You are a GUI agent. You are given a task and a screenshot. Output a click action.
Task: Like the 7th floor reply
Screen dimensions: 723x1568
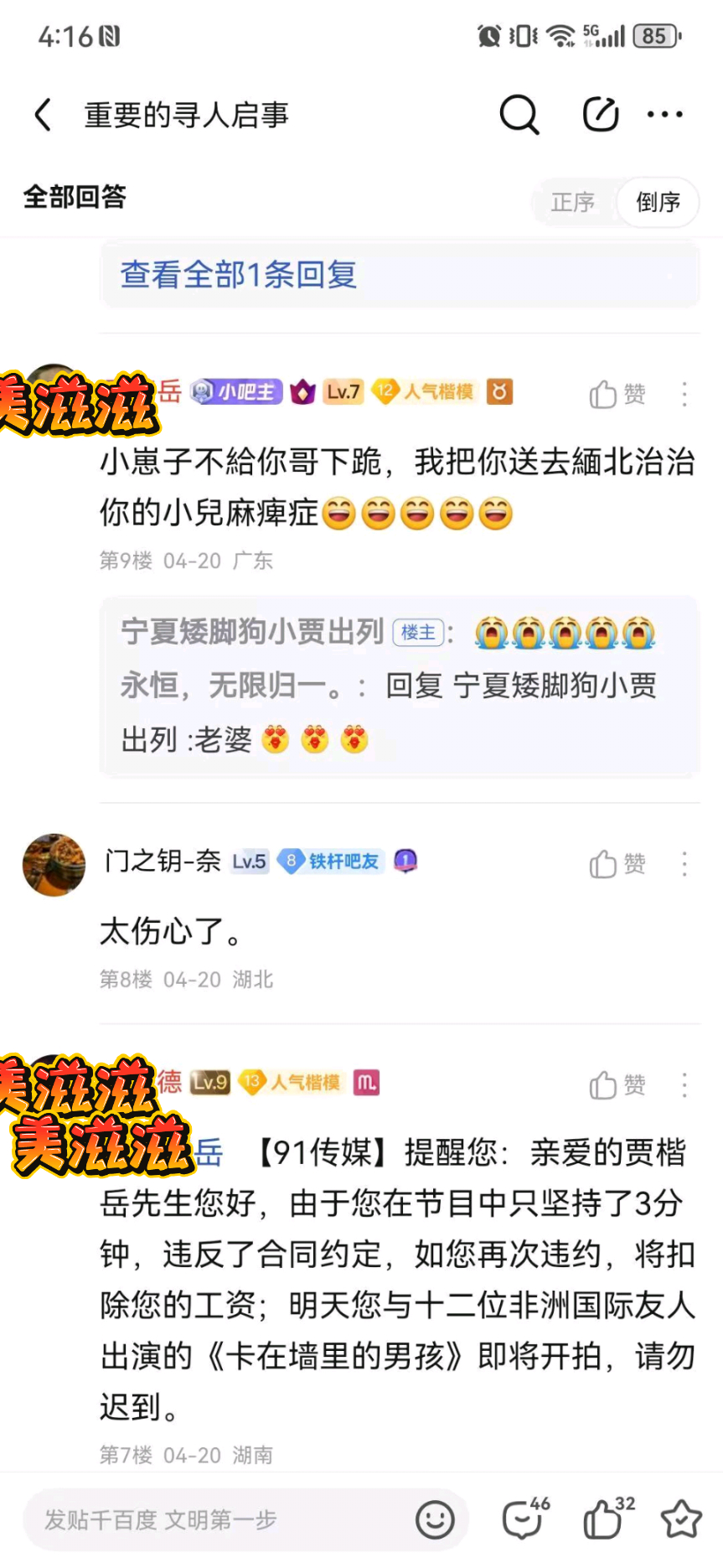[x=617, y=1085]
